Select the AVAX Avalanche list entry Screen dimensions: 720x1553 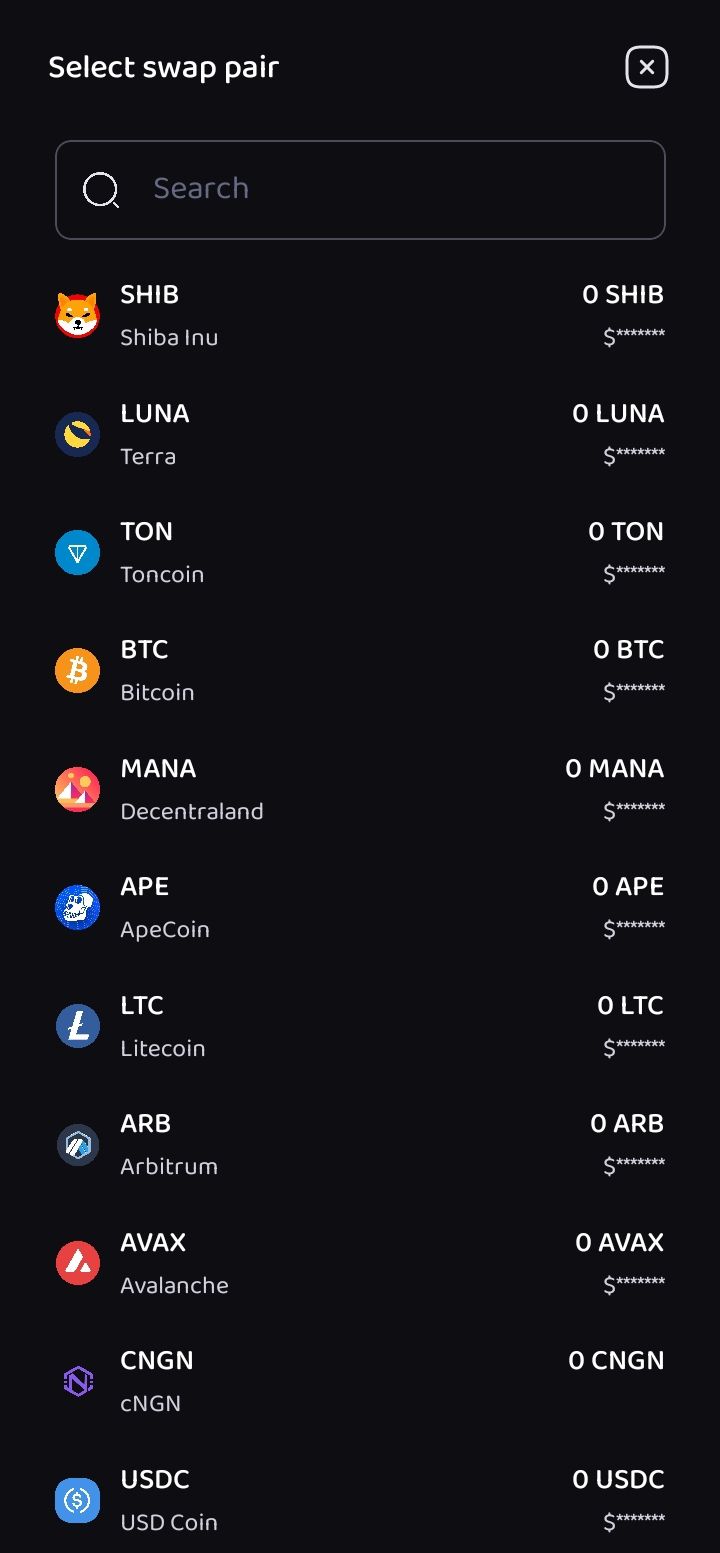[360, 1262]
